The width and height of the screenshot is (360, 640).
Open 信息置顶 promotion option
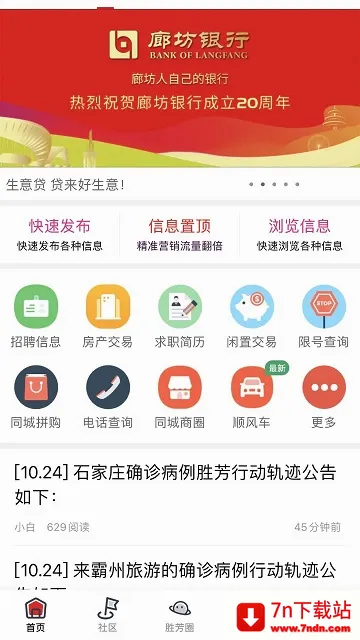(180, 235)
